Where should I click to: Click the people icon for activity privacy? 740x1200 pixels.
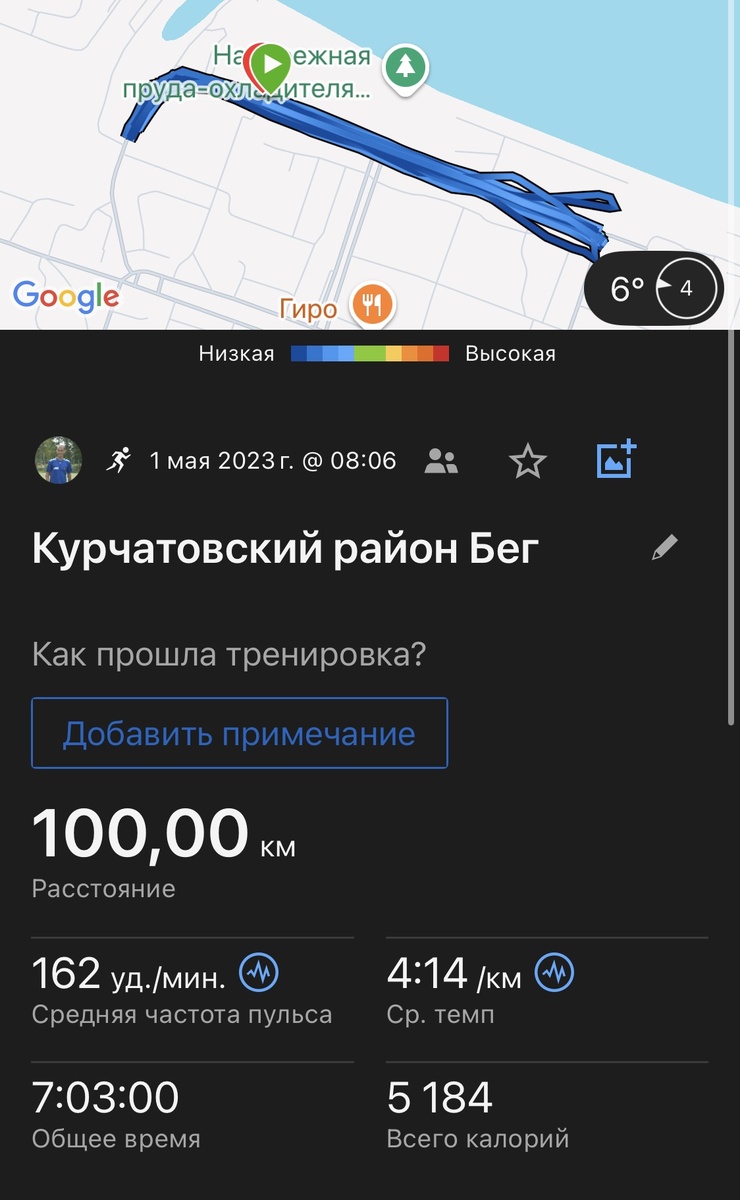(x=441, y=459)
